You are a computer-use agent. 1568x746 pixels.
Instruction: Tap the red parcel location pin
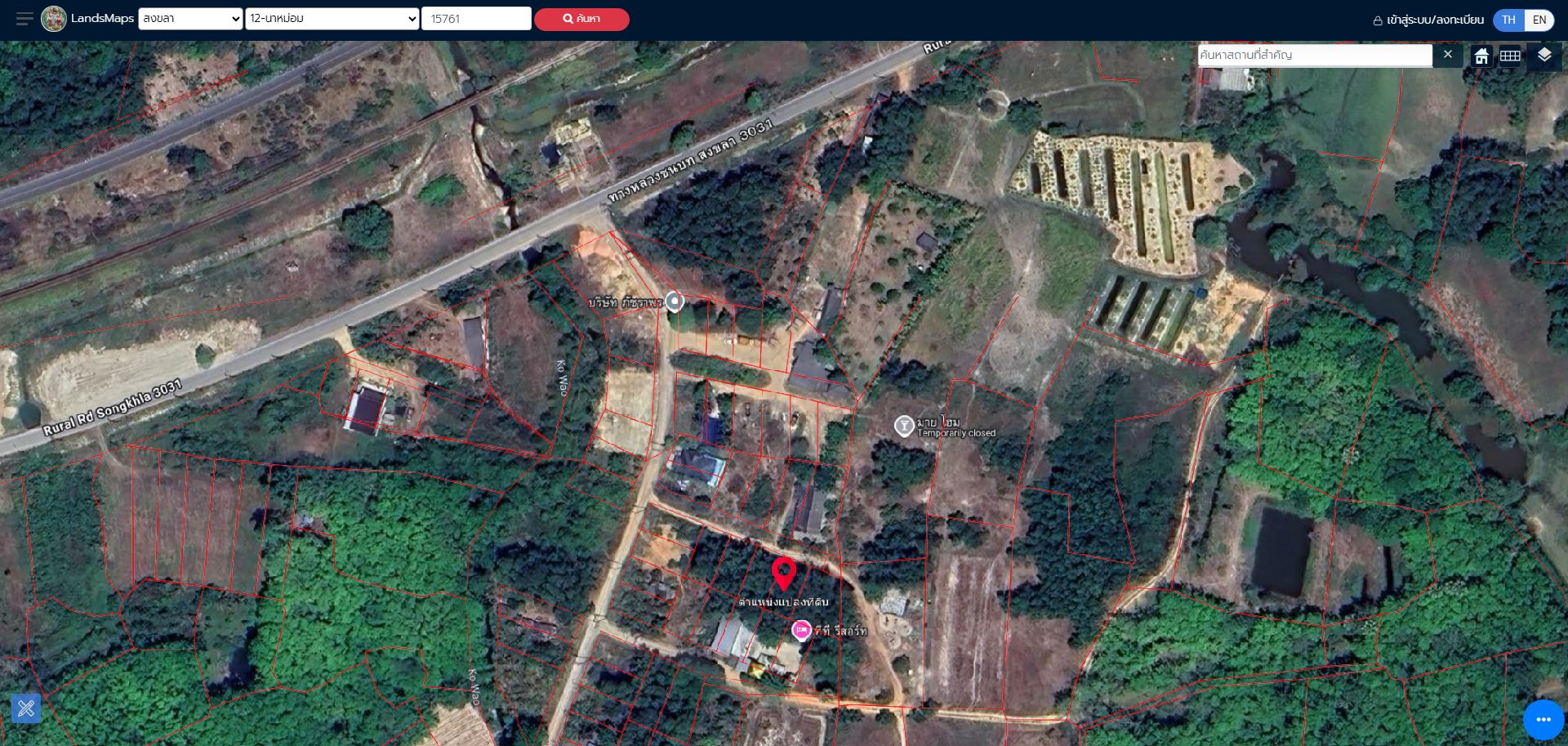pos(784,574)
